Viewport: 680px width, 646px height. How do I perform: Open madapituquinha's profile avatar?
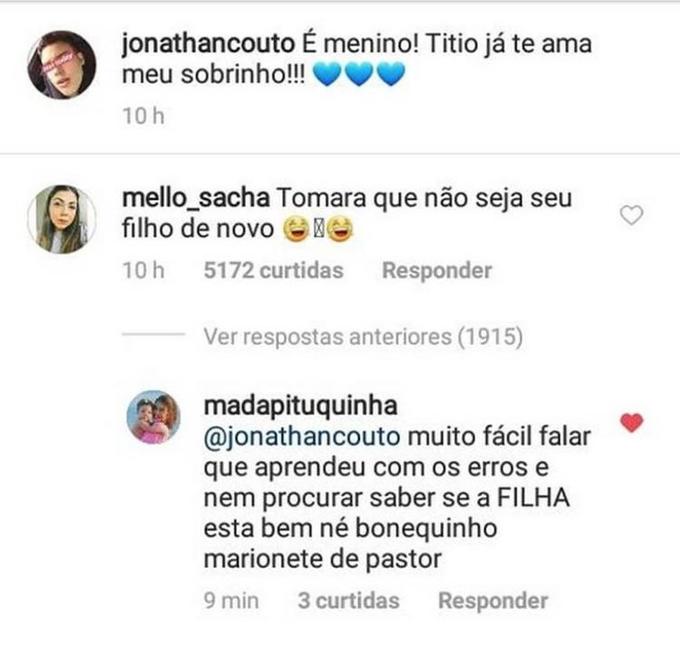point(153,415)
